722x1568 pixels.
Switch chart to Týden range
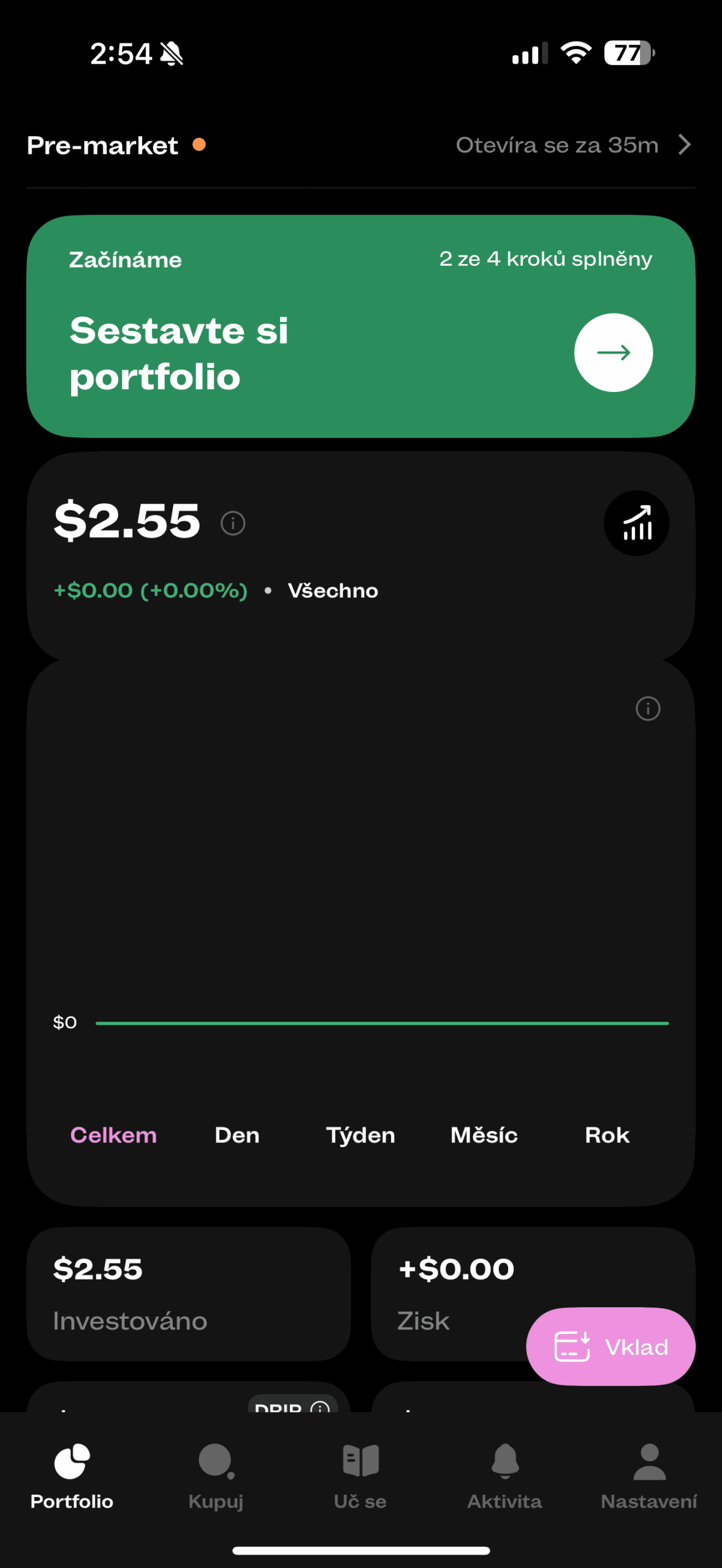click(360, 1135)
